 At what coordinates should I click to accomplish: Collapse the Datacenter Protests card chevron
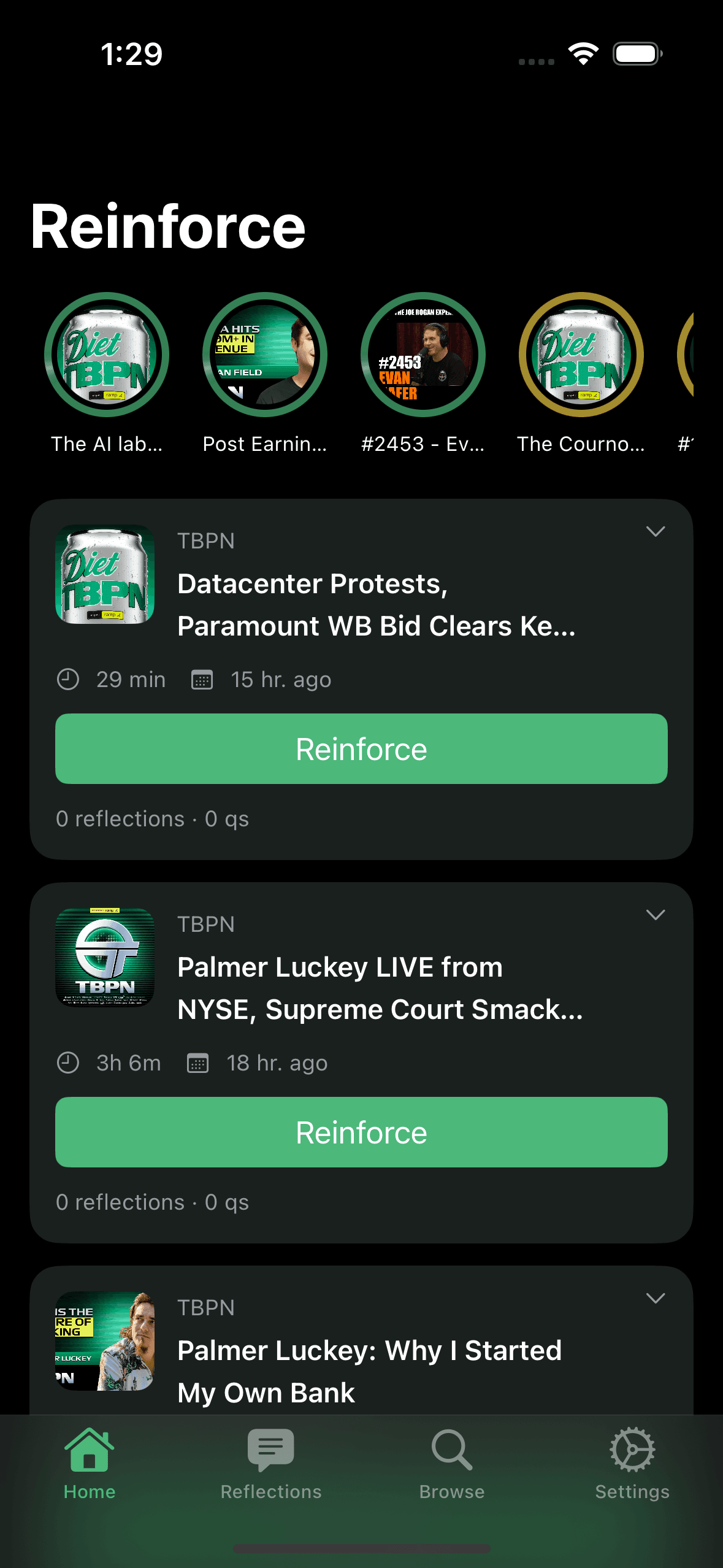coord(656,532)
